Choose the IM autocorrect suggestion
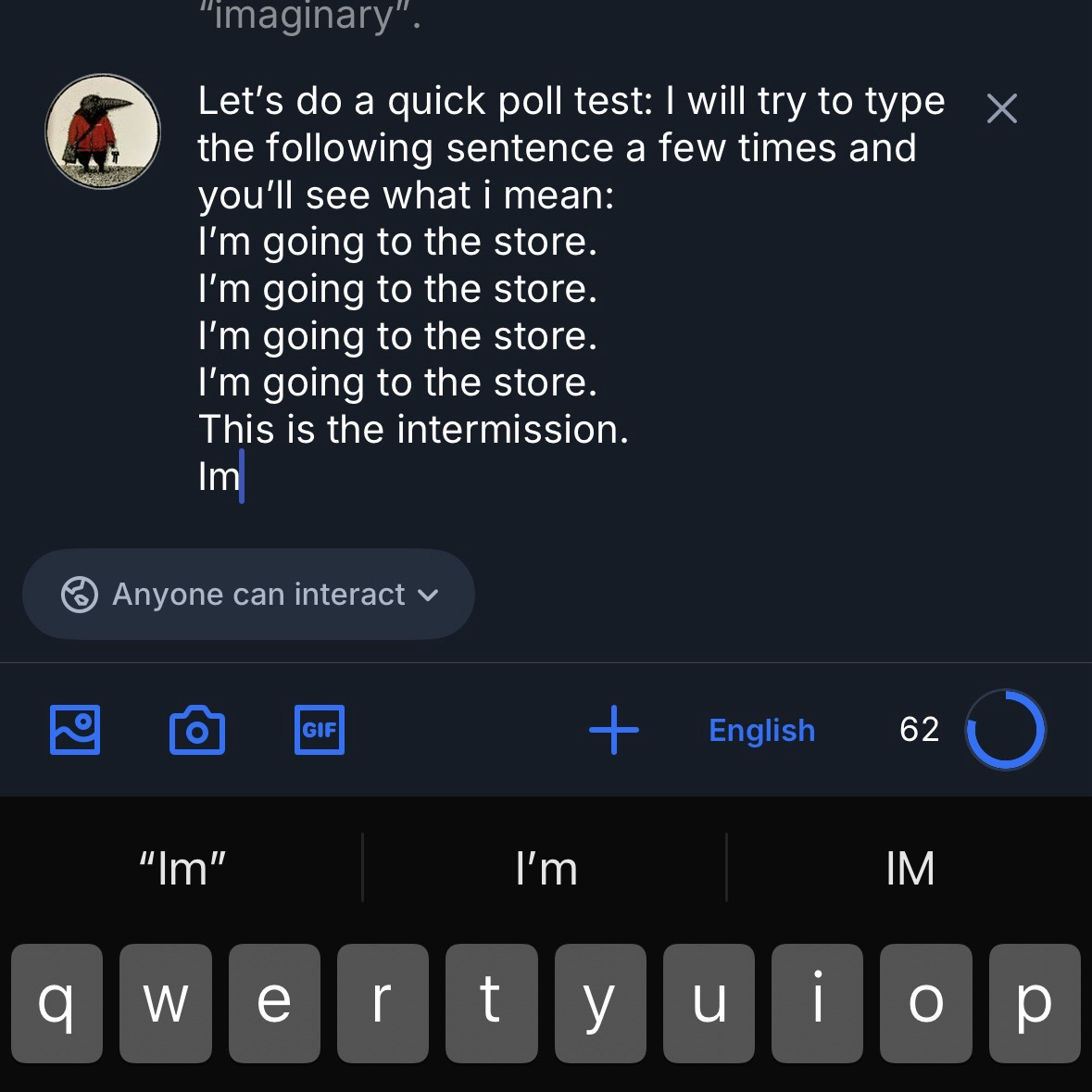The width and height of the screenshot is (1092, 1092). (x=910, y=869)
